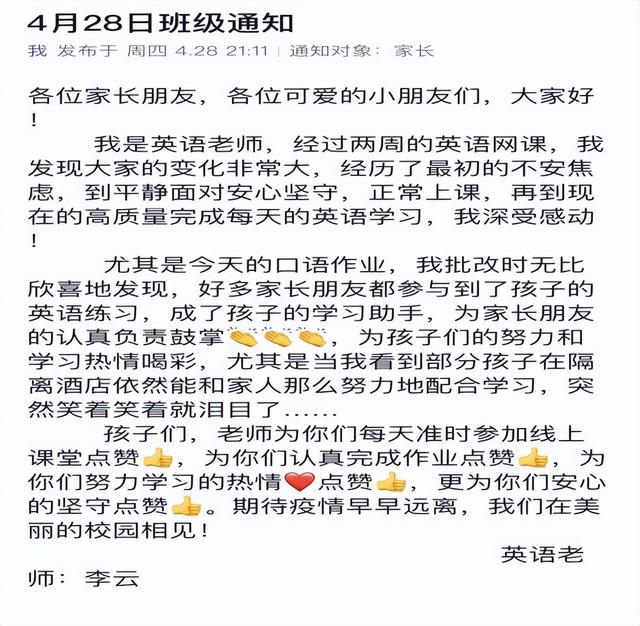Image resolution: width=640 pixels, height=626 pixels.
Task: Open the 家长 notification recipients link
Action: pyautogui.click(x=413, y=49)
